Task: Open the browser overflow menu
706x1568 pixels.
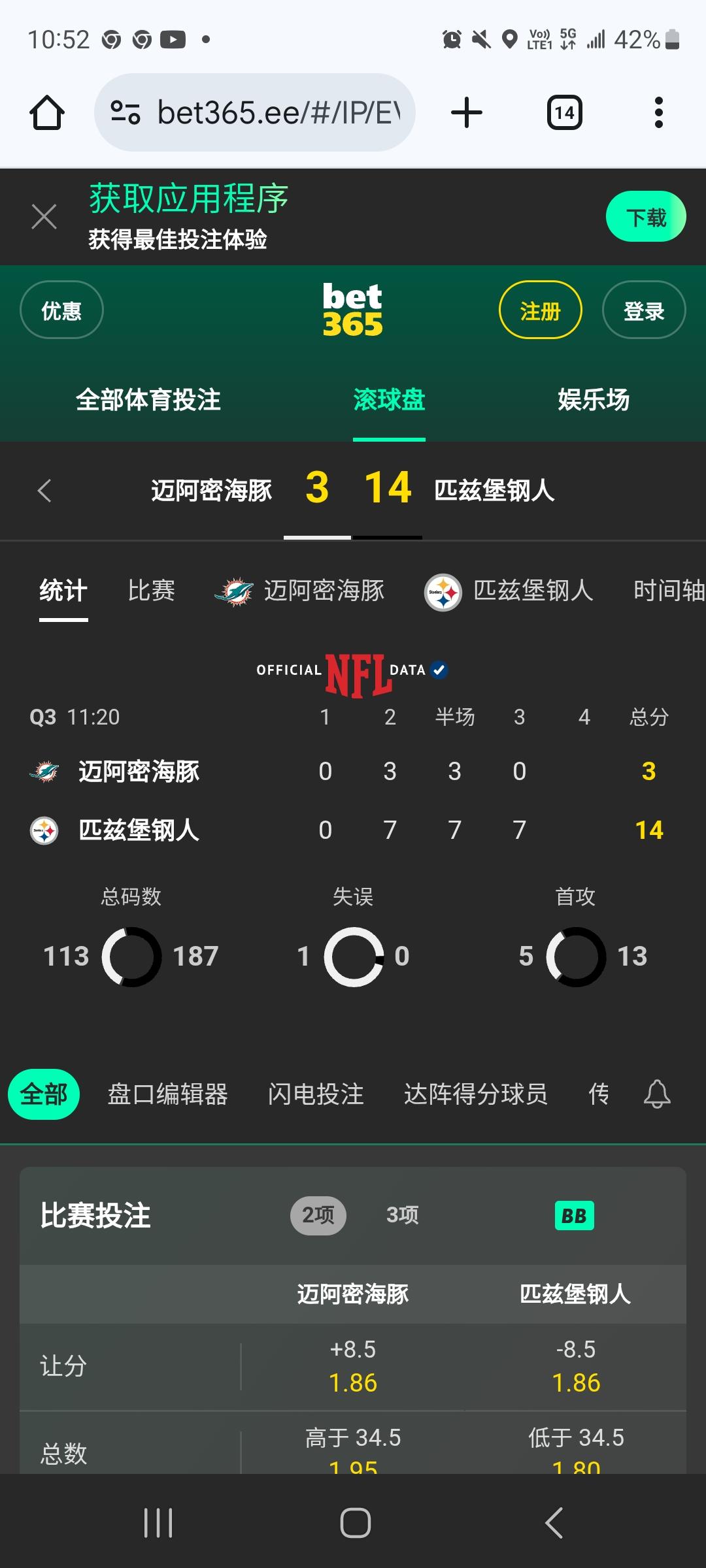Action: (658, 113)
